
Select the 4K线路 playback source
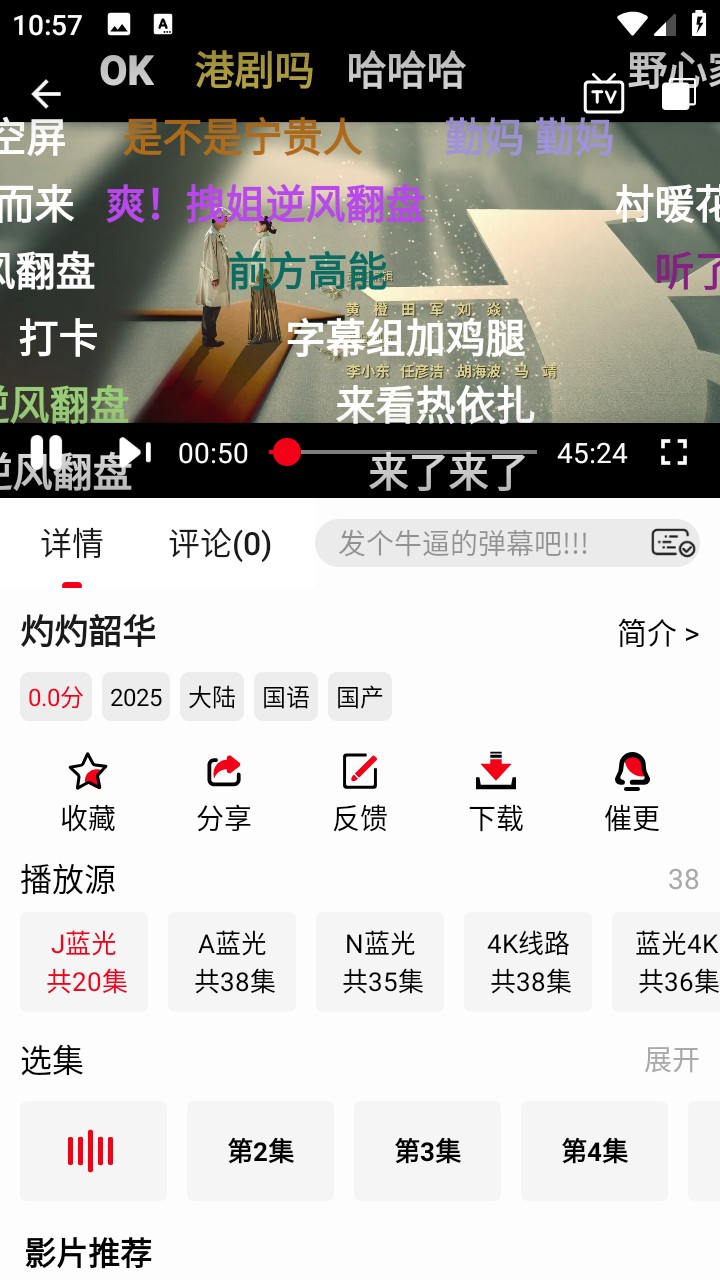pos(528,961)
